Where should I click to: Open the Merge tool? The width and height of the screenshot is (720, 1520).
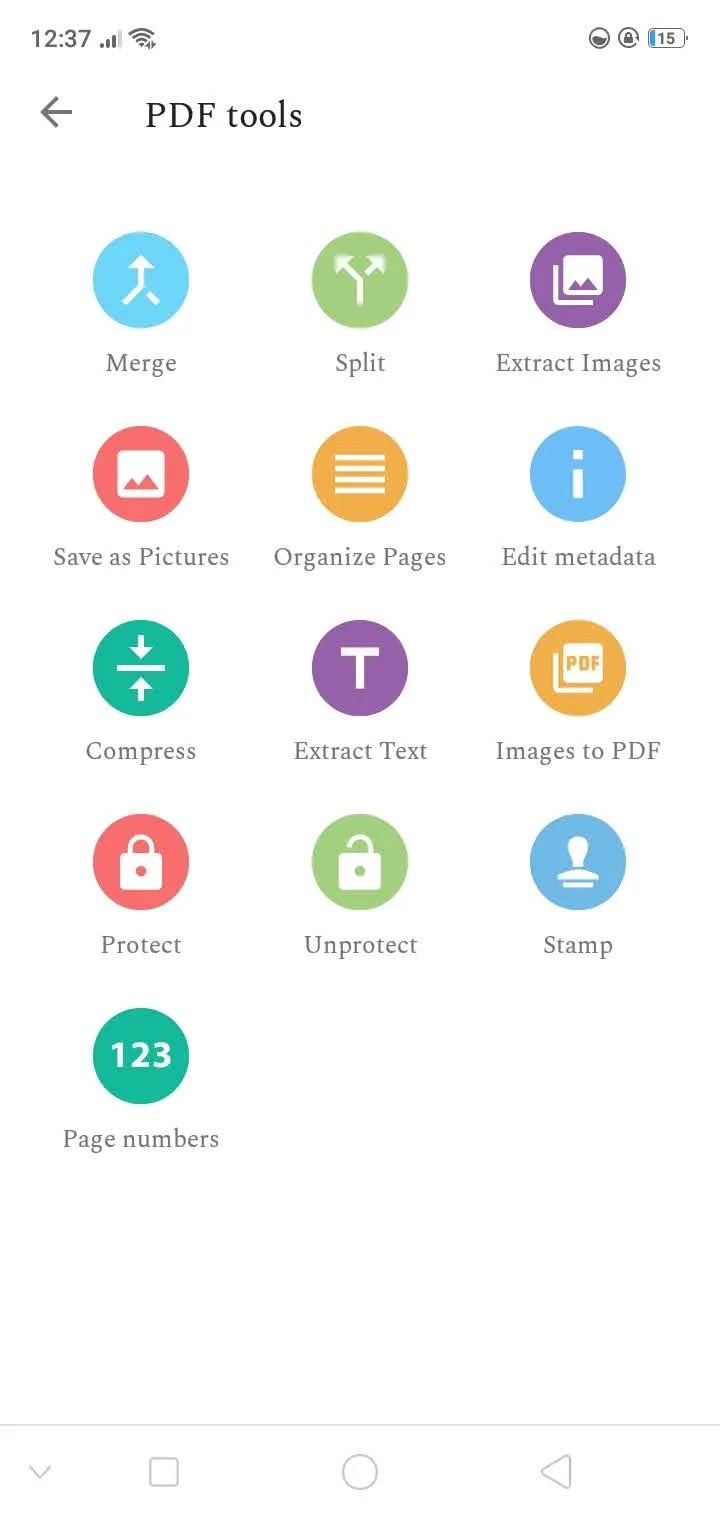[141, 280]
